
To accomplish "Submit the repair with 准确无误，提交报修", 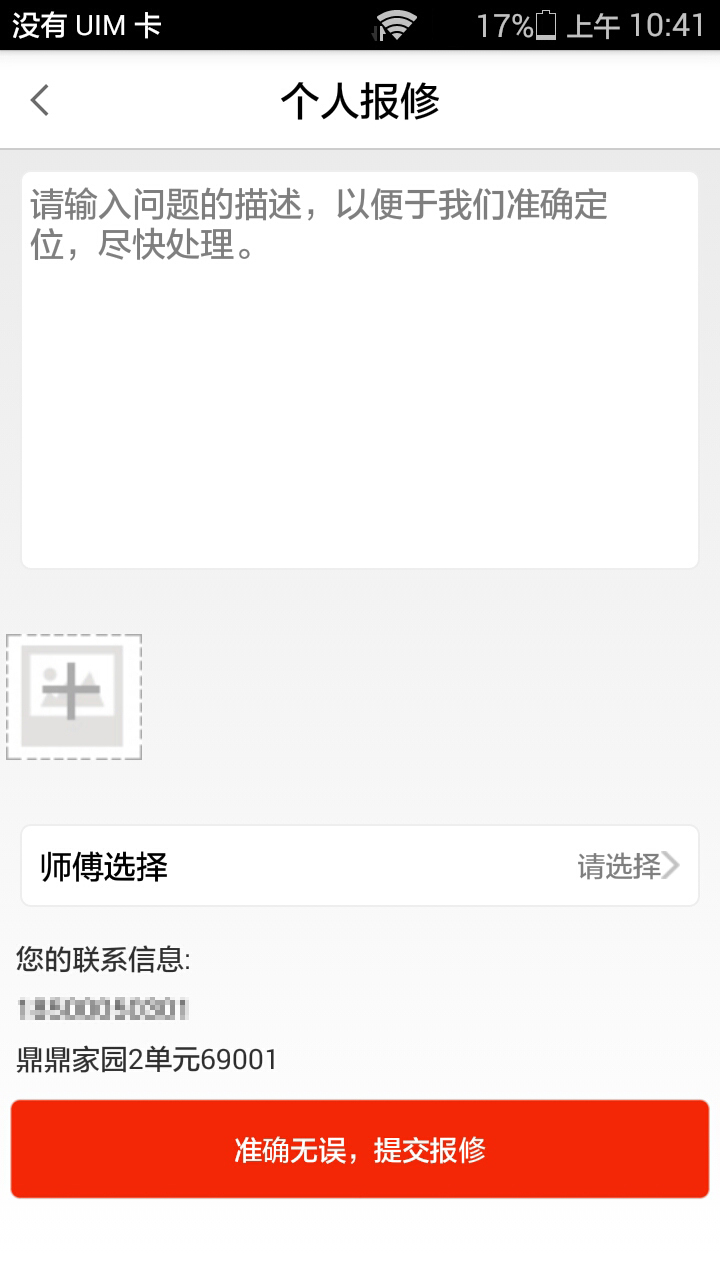I will coord(360,1149).
